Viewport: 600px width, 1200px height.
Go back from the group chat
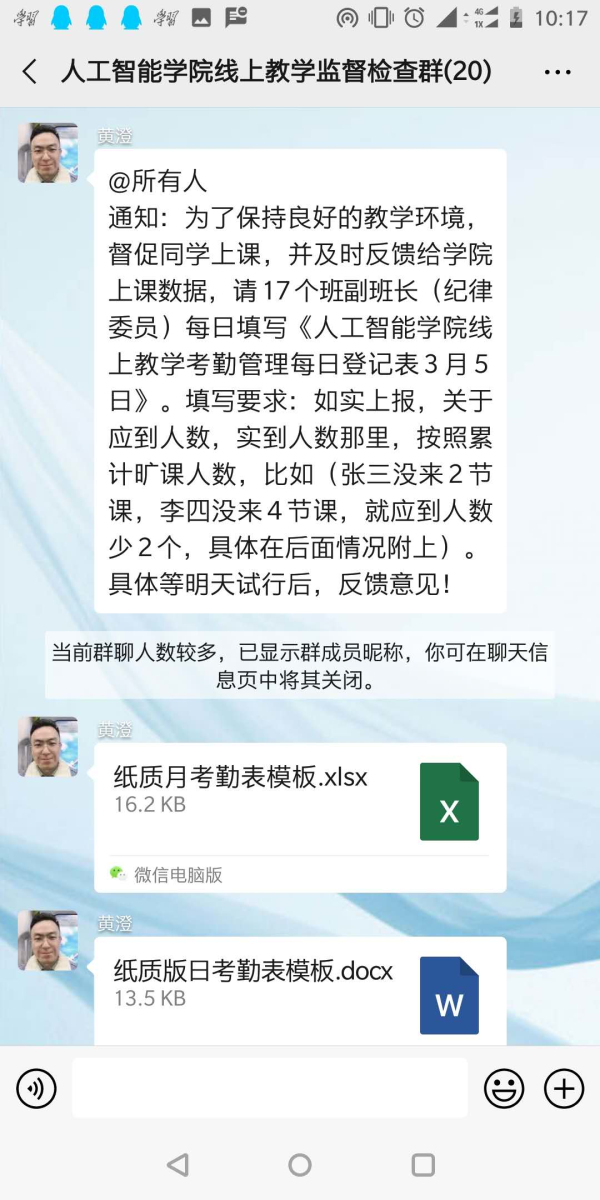pyautogui.click(x=30, y=72)
